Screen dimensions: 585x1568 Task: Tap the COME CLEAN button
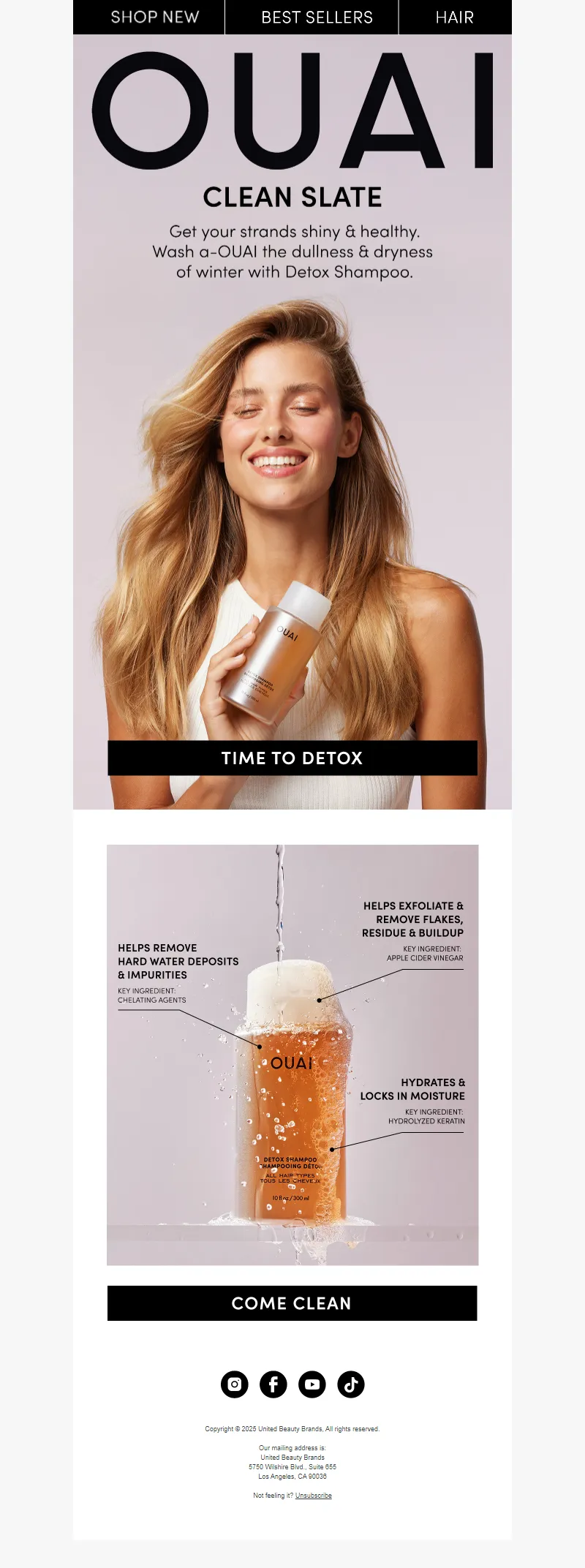pyautogui.click(x=292, y=1303)
